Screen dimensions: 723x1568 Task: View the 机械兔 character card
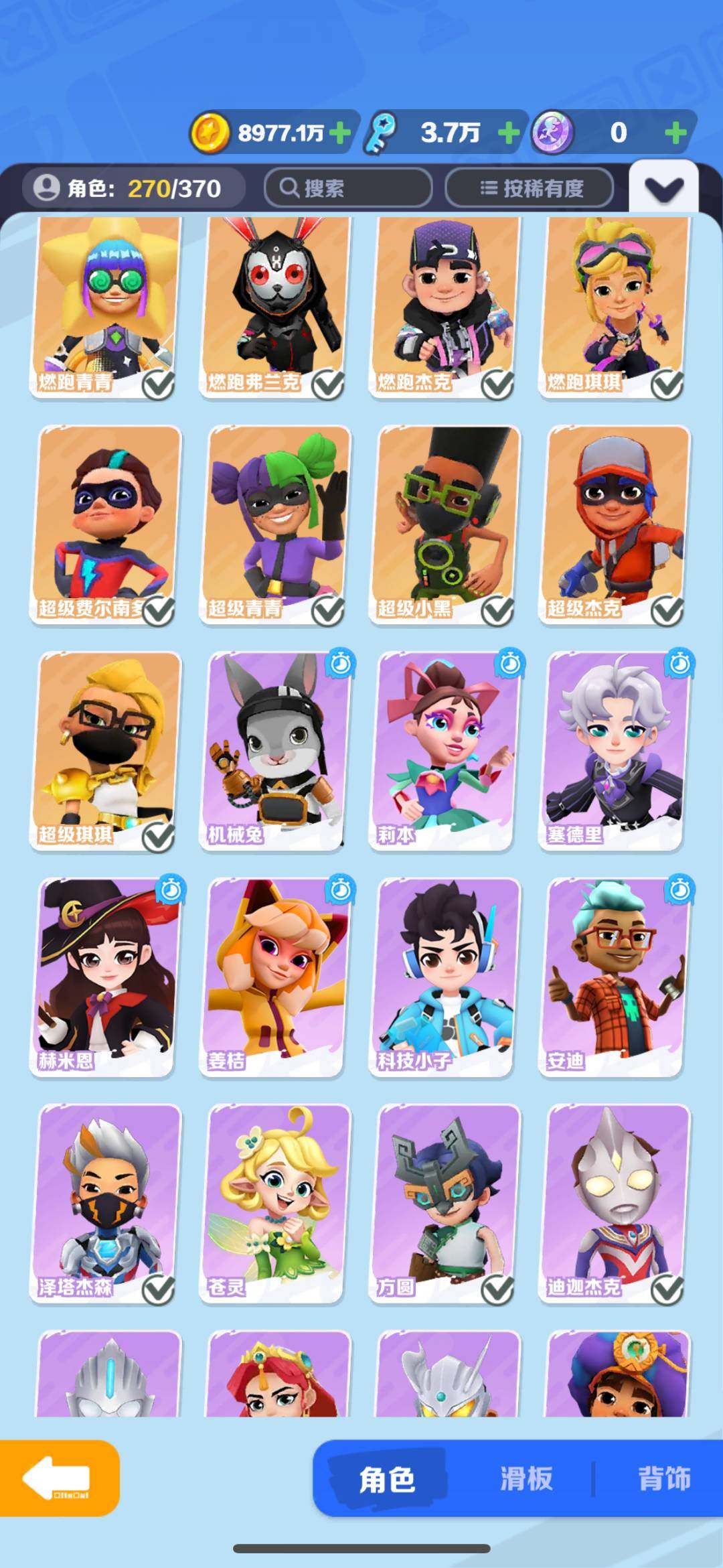275,750
